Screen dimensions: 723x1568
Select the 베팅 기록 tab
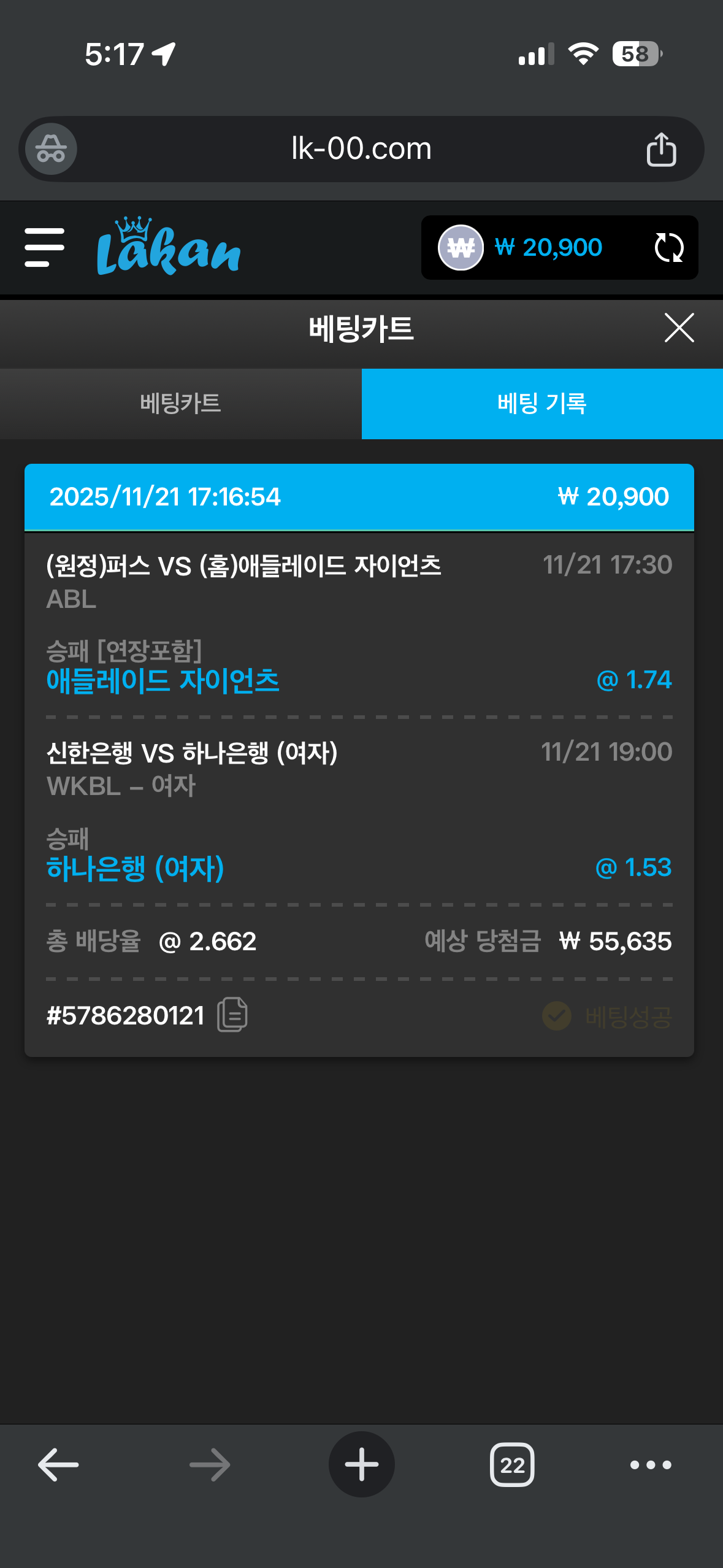point(542,404)
